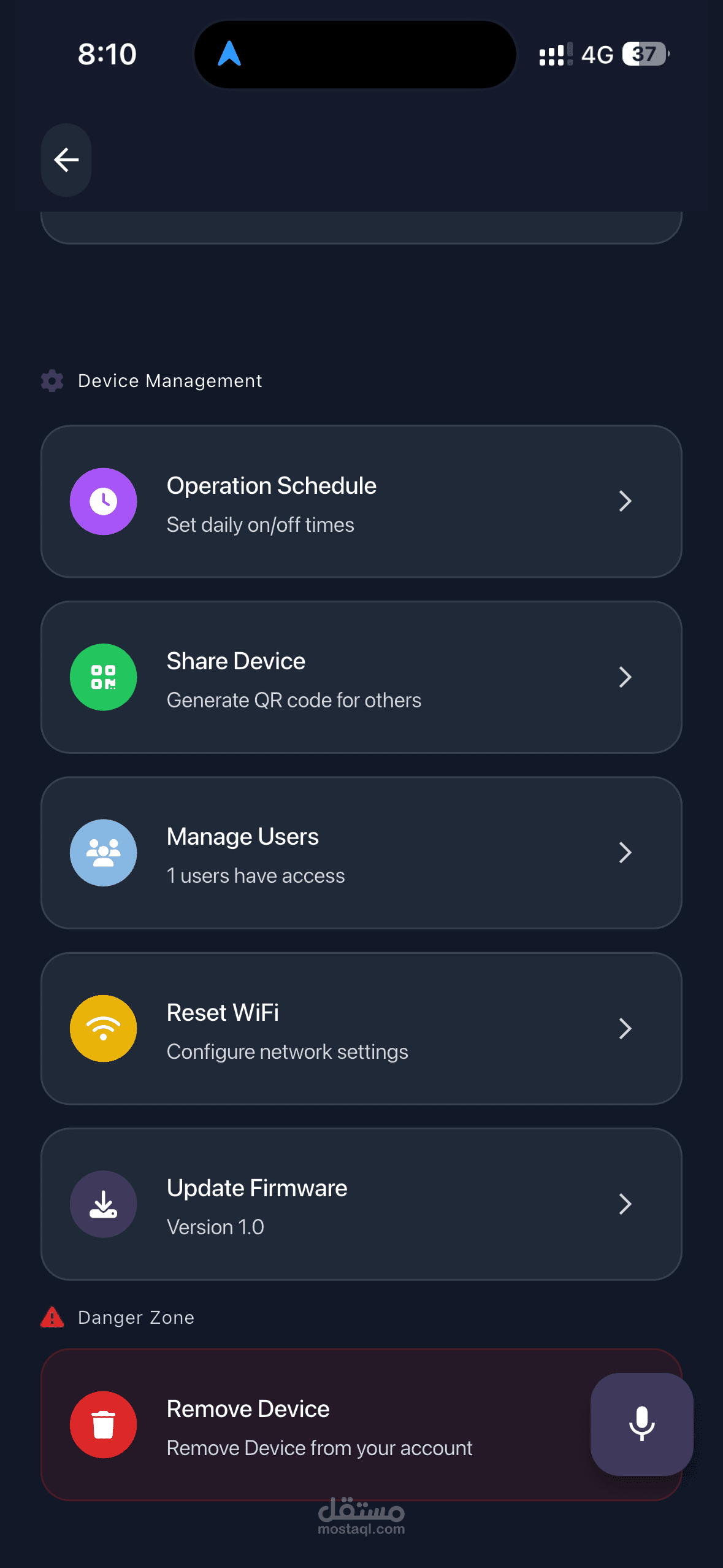Open Operation Schedule settings
723x1568 pixels.
pyautogui.click(x=361, y=501)
